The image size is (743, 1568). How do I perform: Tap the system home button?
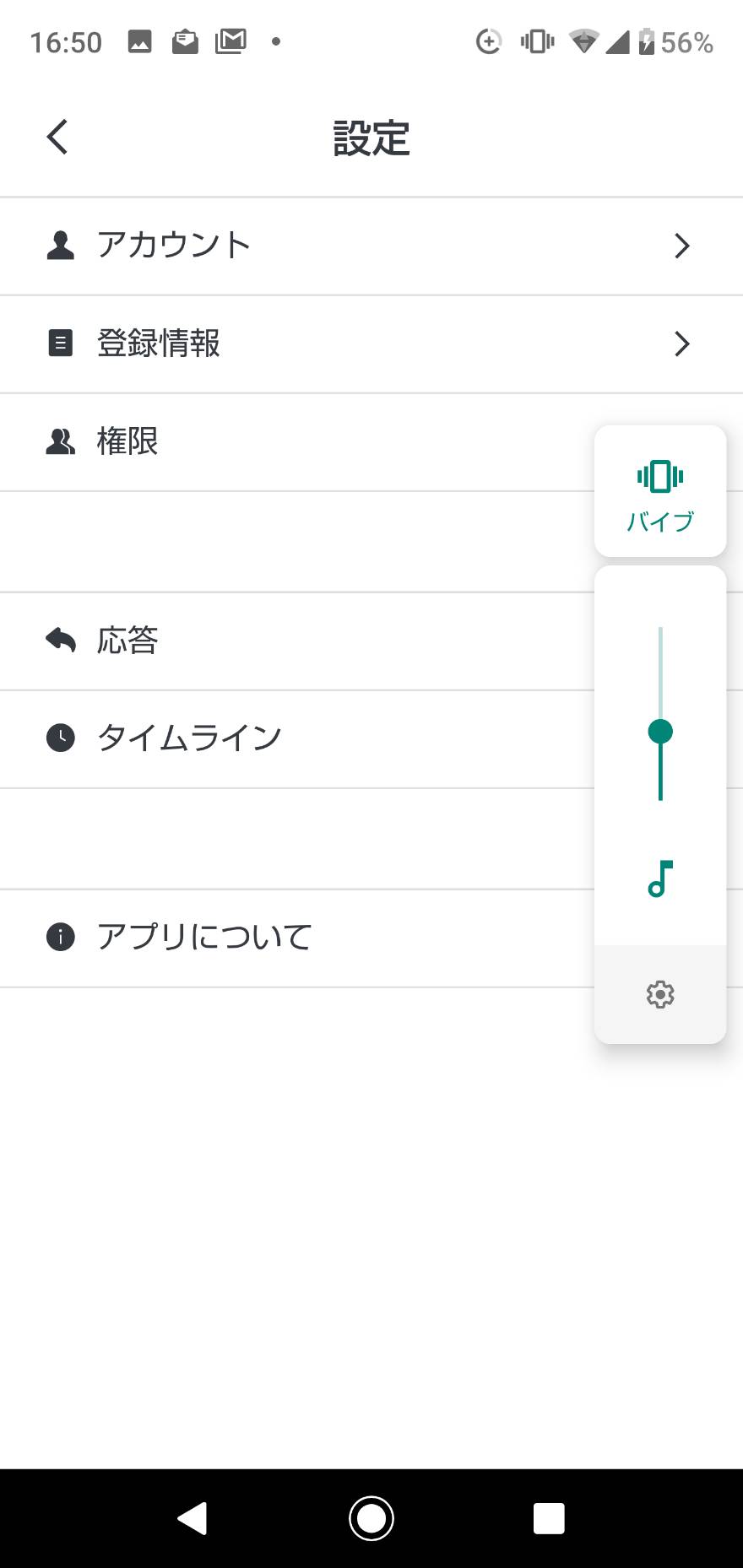pyautogui.click(x=371, y=1518)
